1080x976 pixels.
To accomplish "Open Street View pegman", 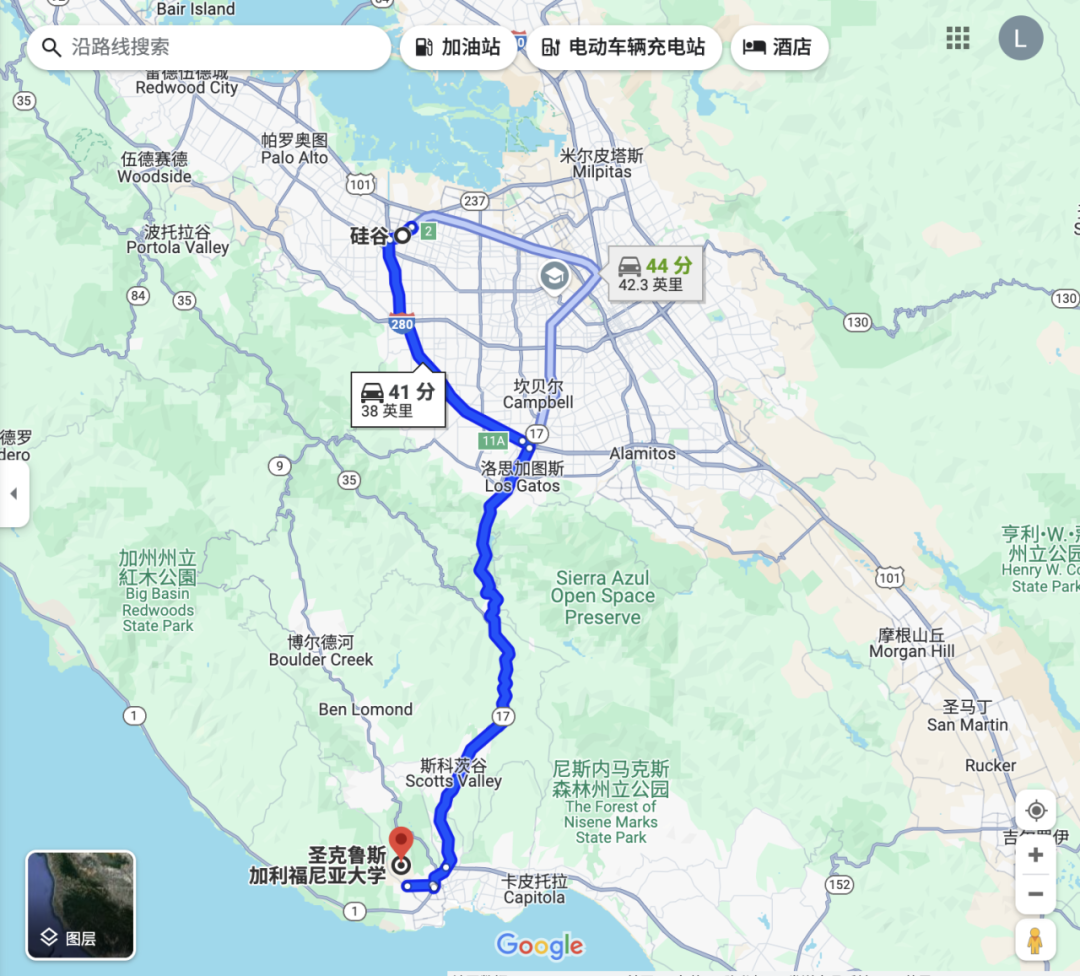I will 1036,941.
